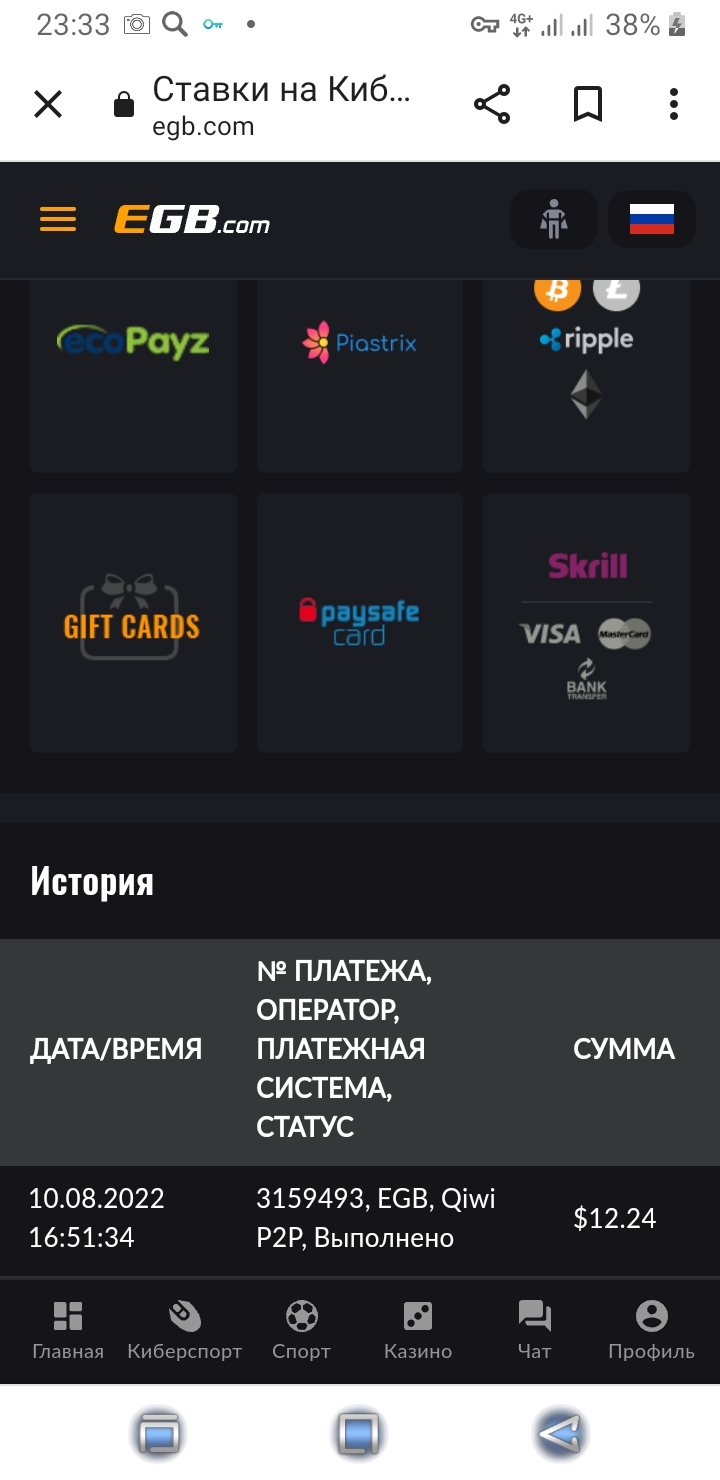Viewport: 720px width, 1480px height.
Task: Close the browser tab with X
Action: pos(48,104)
